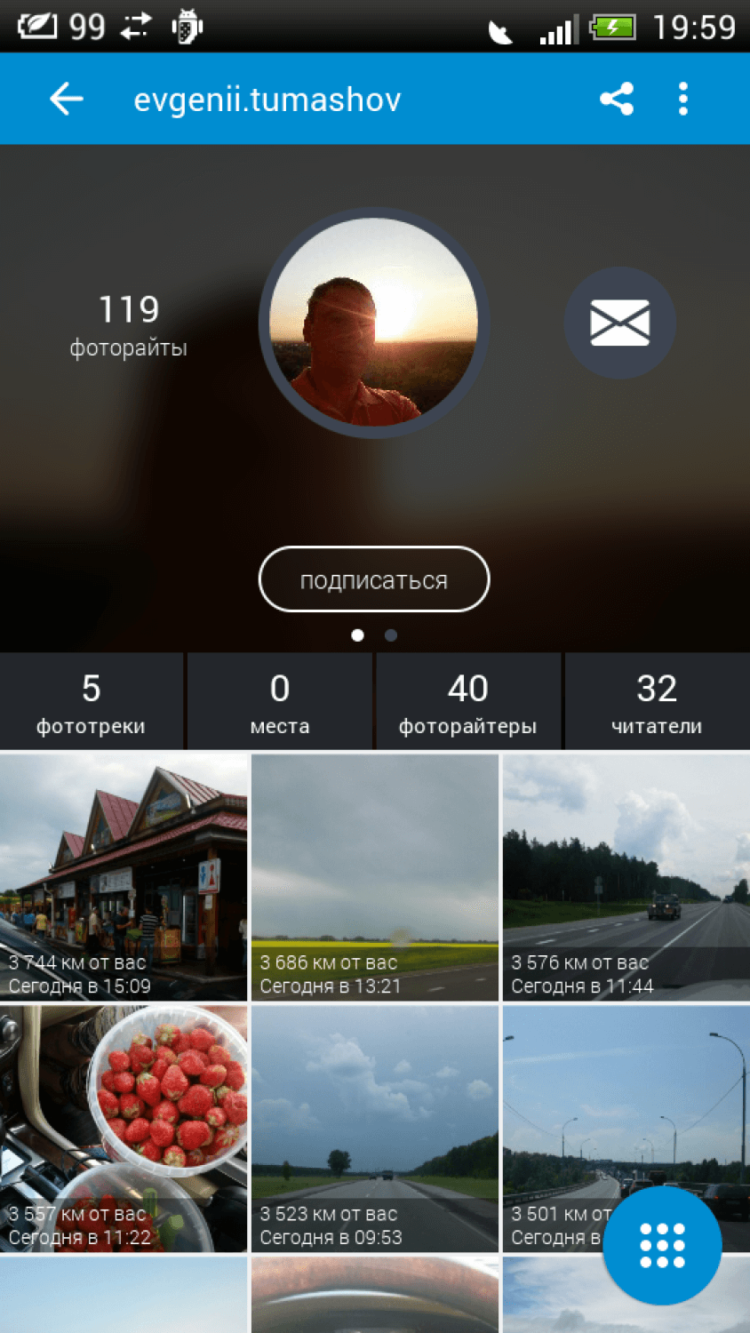Show the 32 читатели list

coord(657,703)
